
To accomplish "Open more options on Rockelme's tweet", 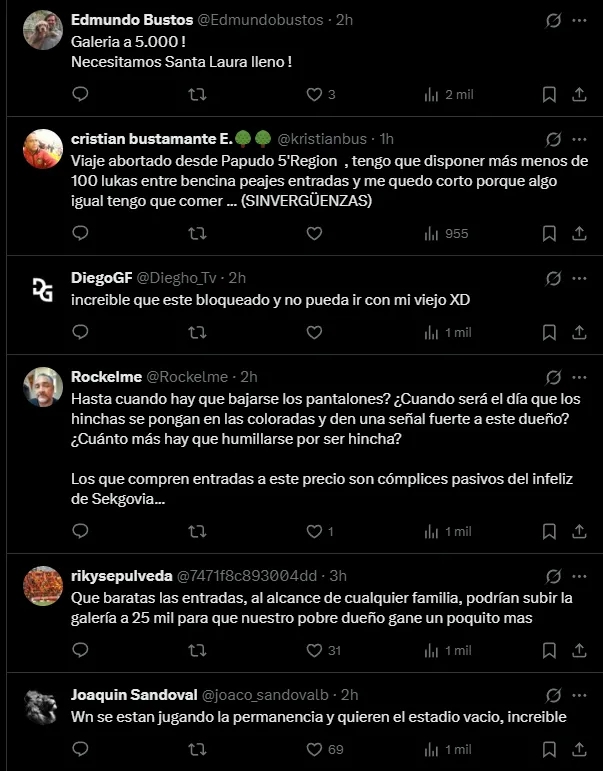I will click(x=579, y=377).
